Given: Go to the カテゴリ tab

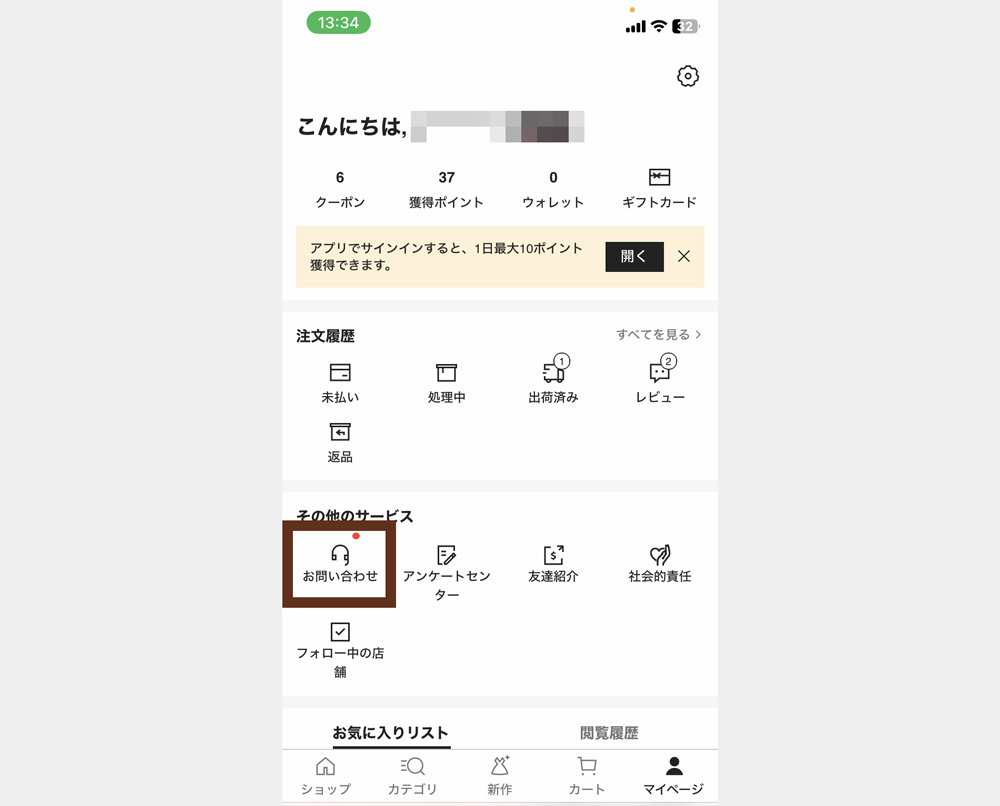Looking at the screenshot, I should (x=412, y=776).
